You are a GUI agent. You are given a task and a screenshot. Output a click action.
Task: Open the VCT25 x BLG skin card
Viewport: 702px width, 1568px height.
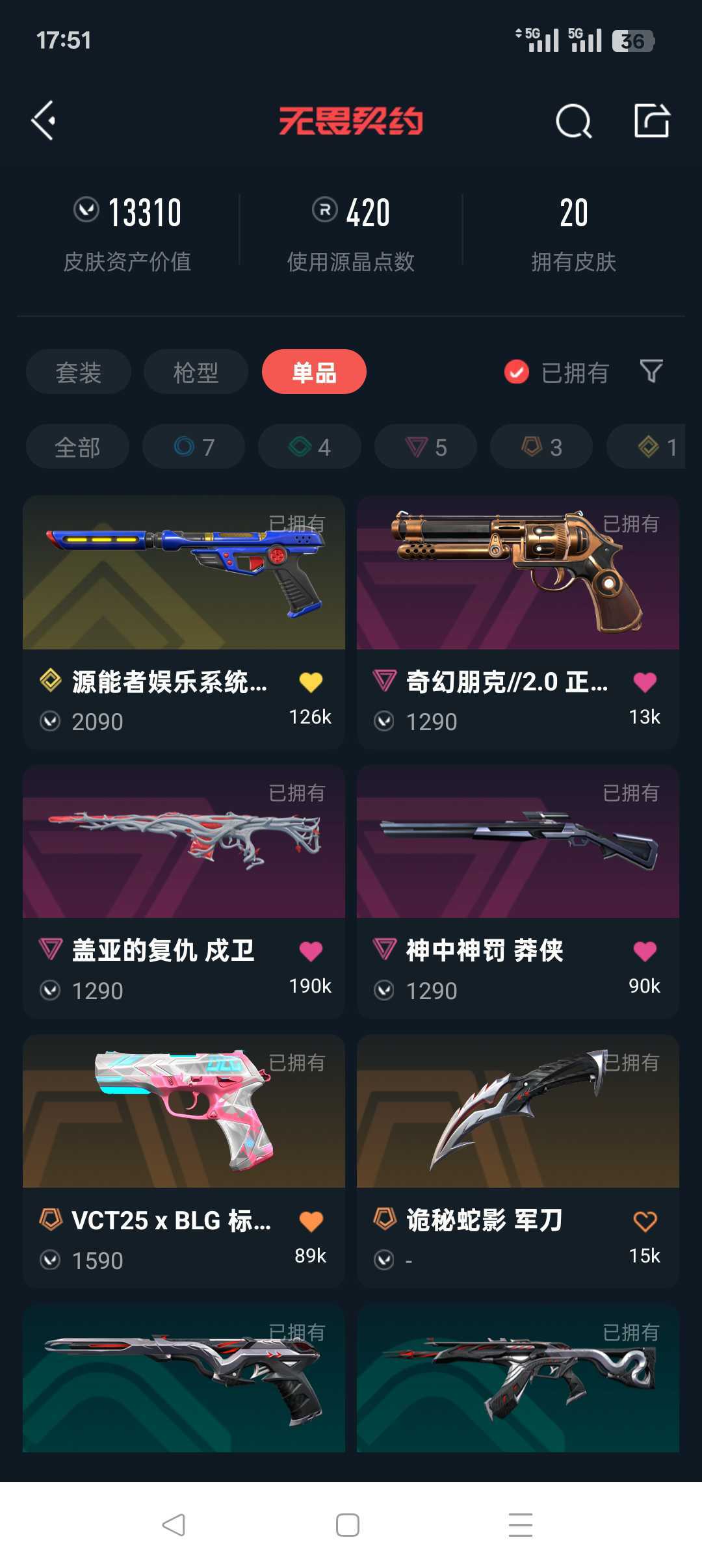[184, 1125]
